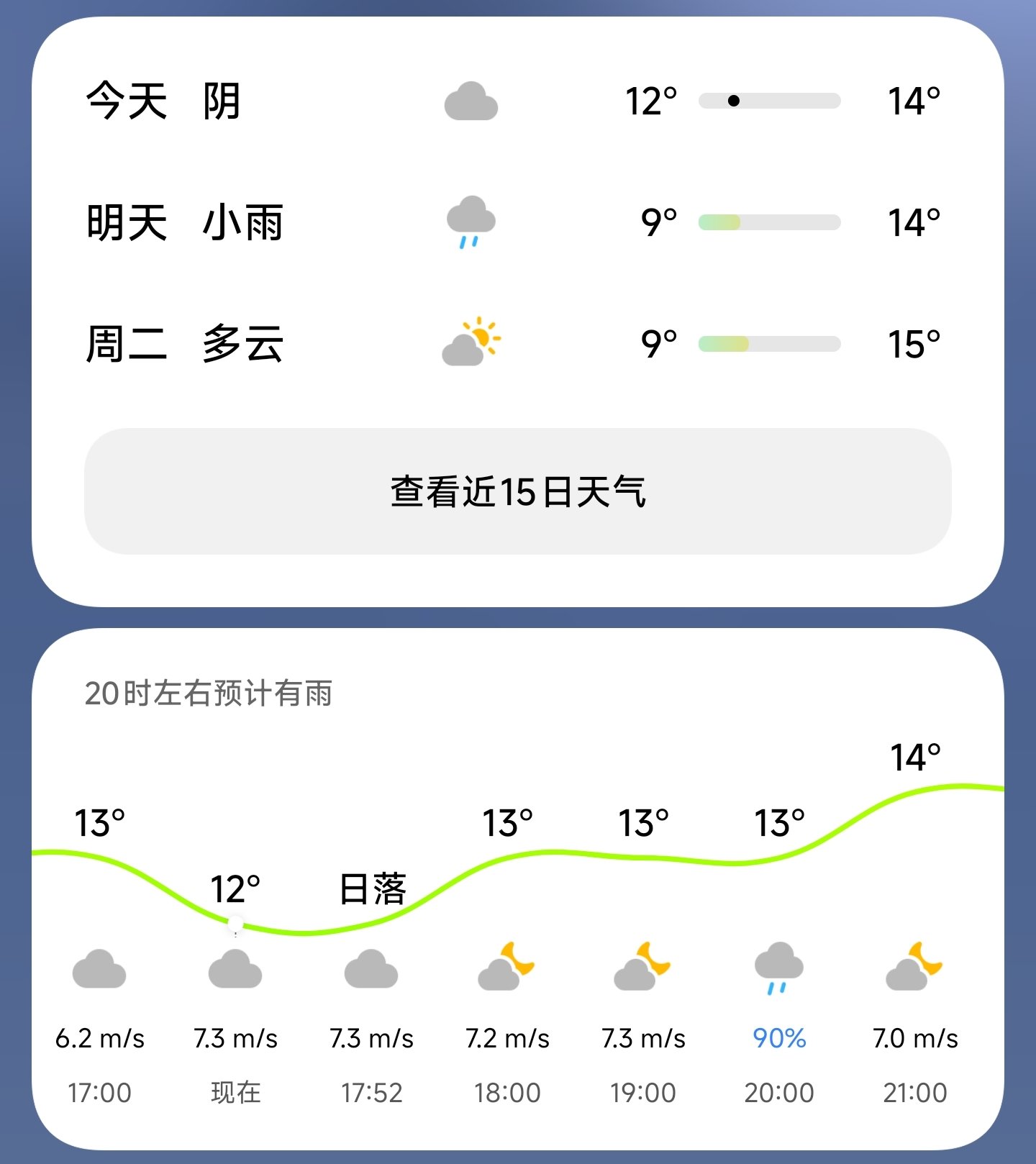Click the sunset cloud icon at 17:52
Viewport: 1036px width, 1164px height.
pyautogui.click(x=371, y=968)
